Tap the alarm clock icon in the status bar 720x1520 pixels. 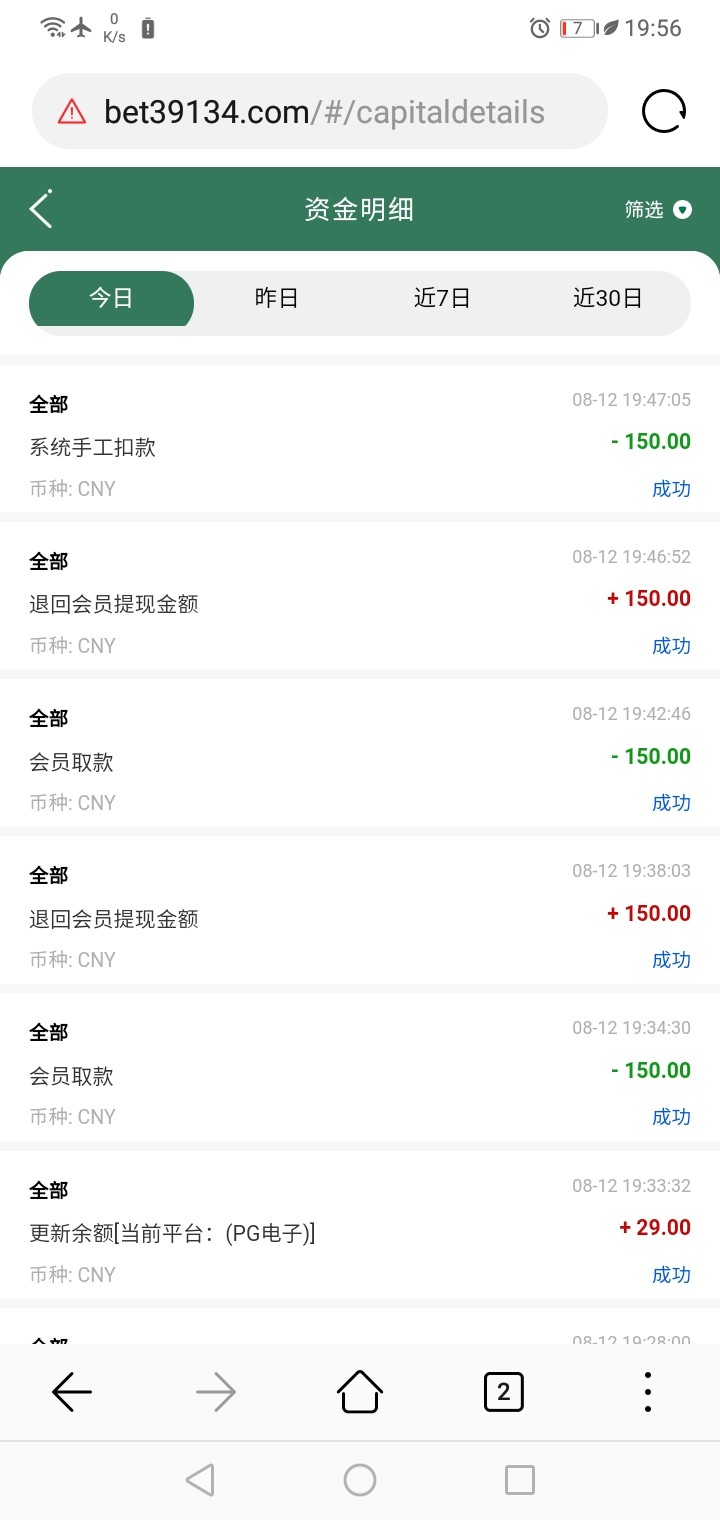click(538, 29)
